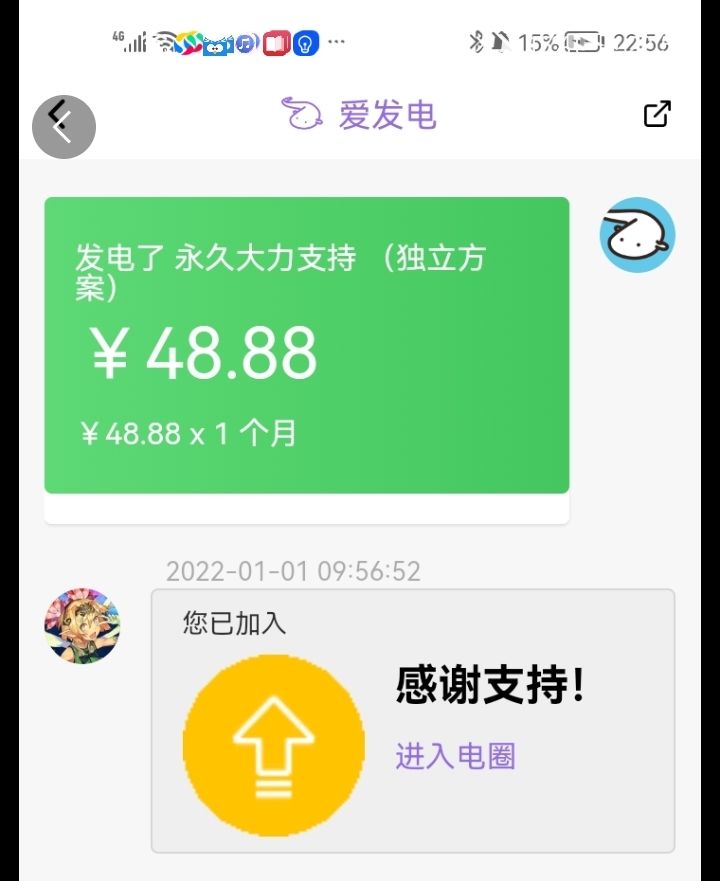Tap the yellow power-up arrow icon
Viewport: 720px width, 881px height.
pos(272,743)
